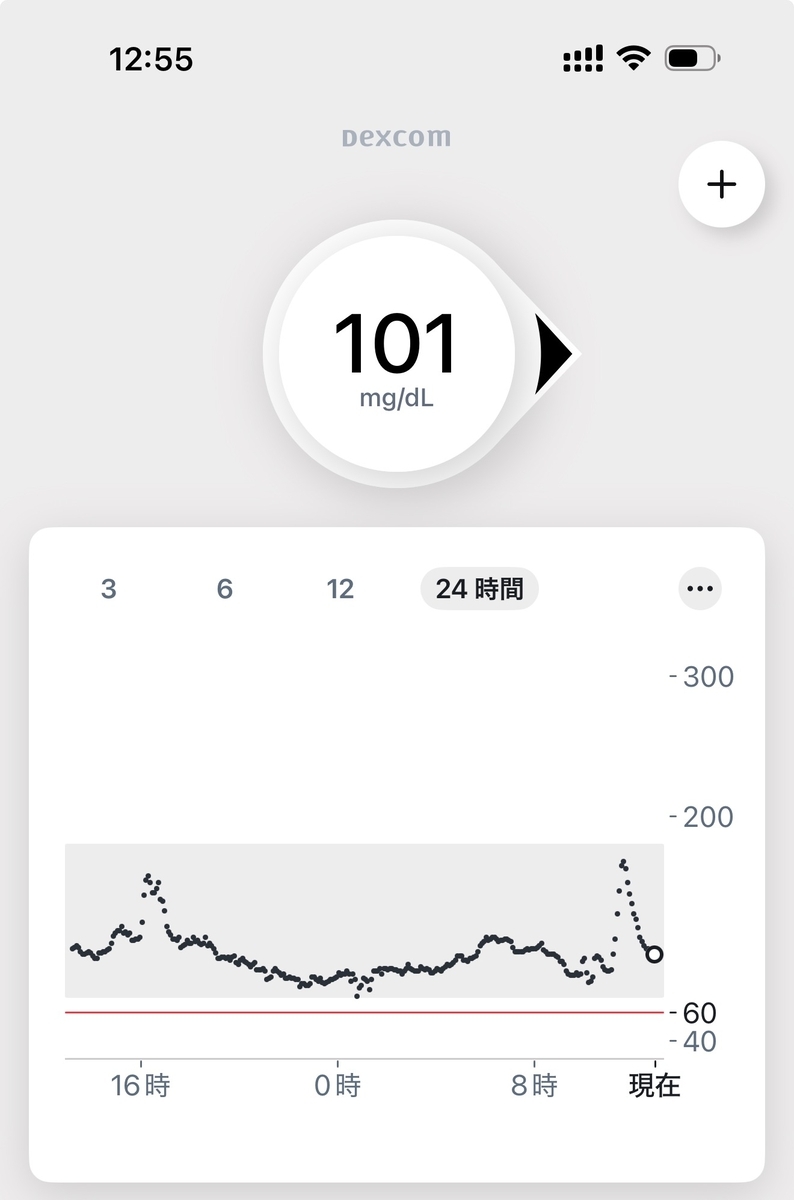Show the 12-hour glucose graph
The image size is (794, 1200).
coord(340,589)
